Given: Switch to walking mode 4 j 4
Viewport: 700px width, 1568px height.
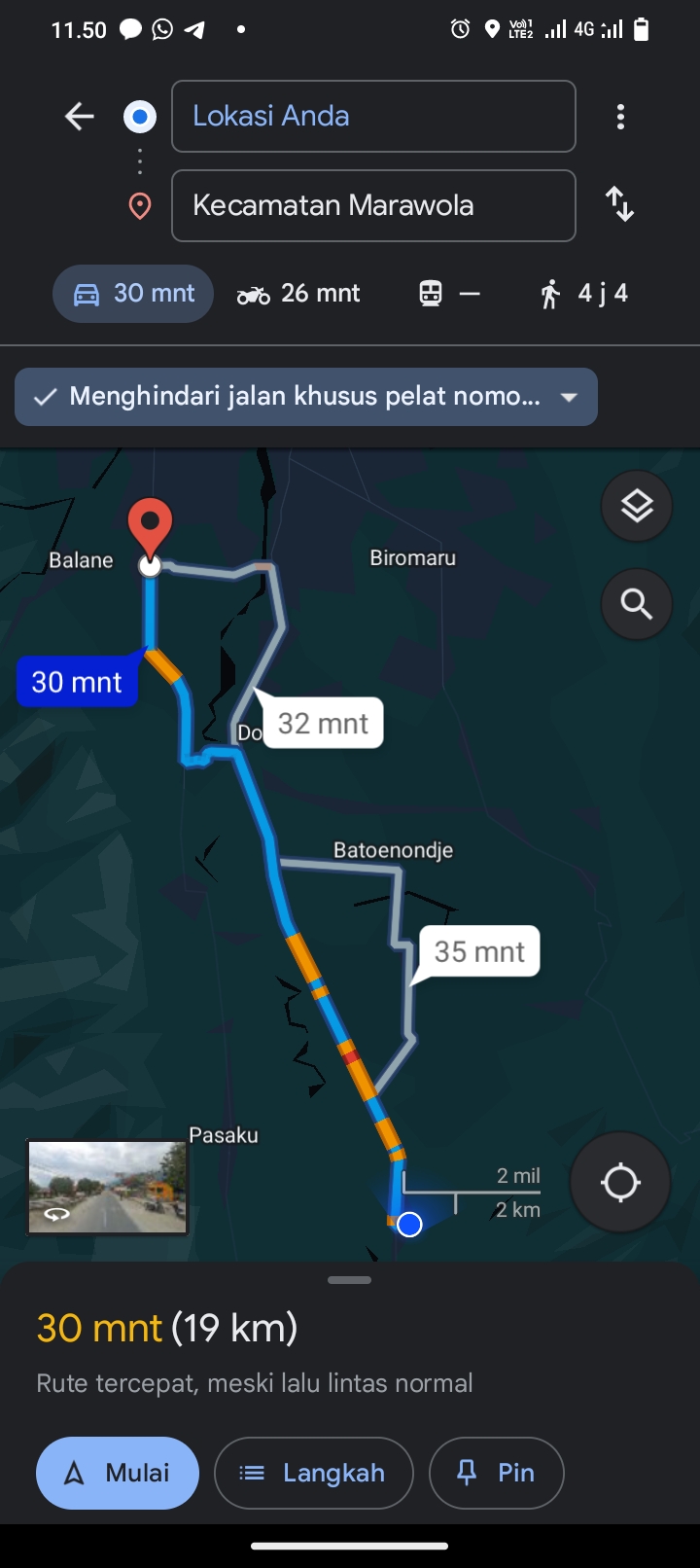Looking at the screenshot, I should click(583, 294).
